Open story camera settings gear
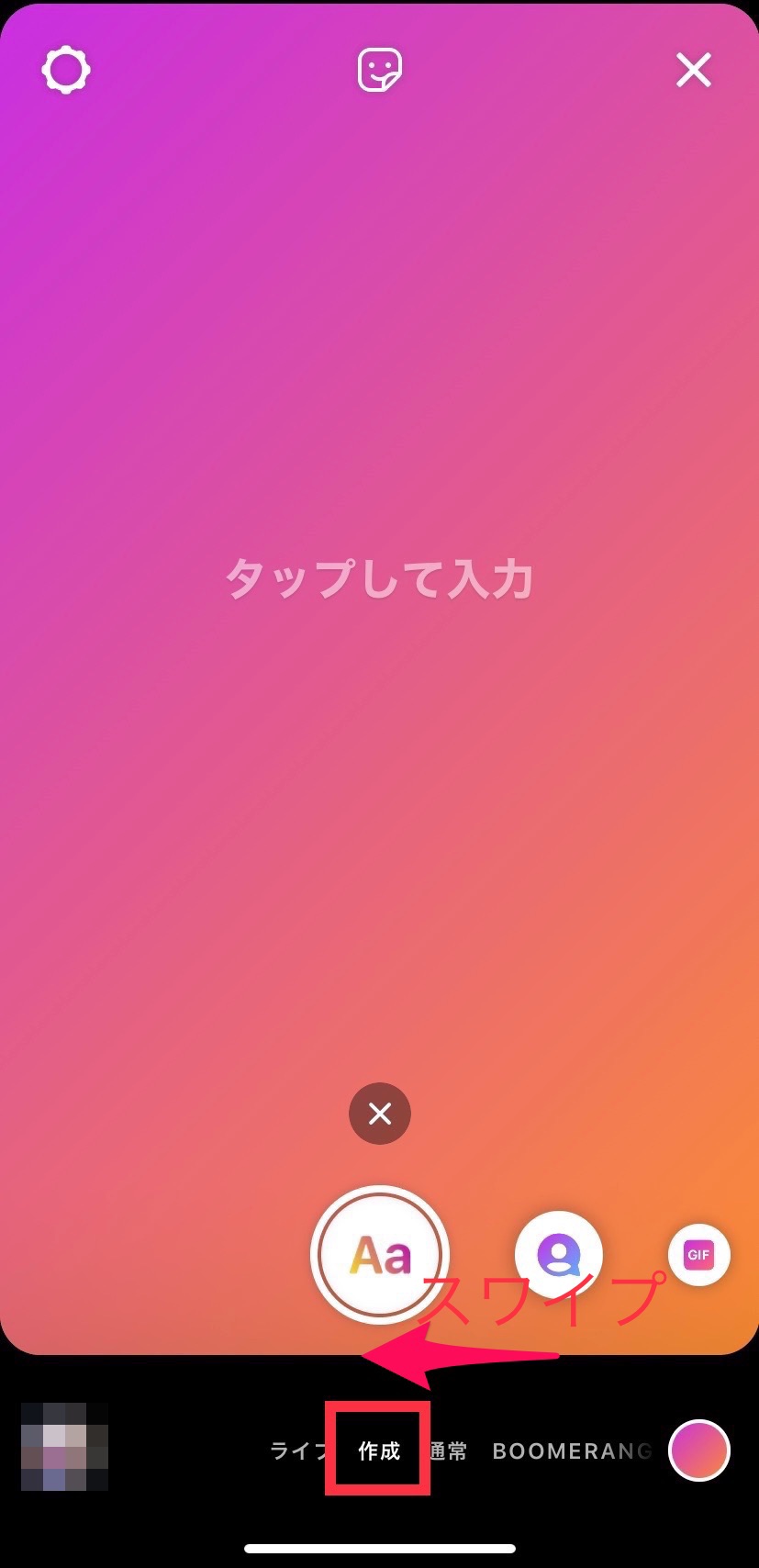The height and width of the screenshot is (1568, 759). 66,70
